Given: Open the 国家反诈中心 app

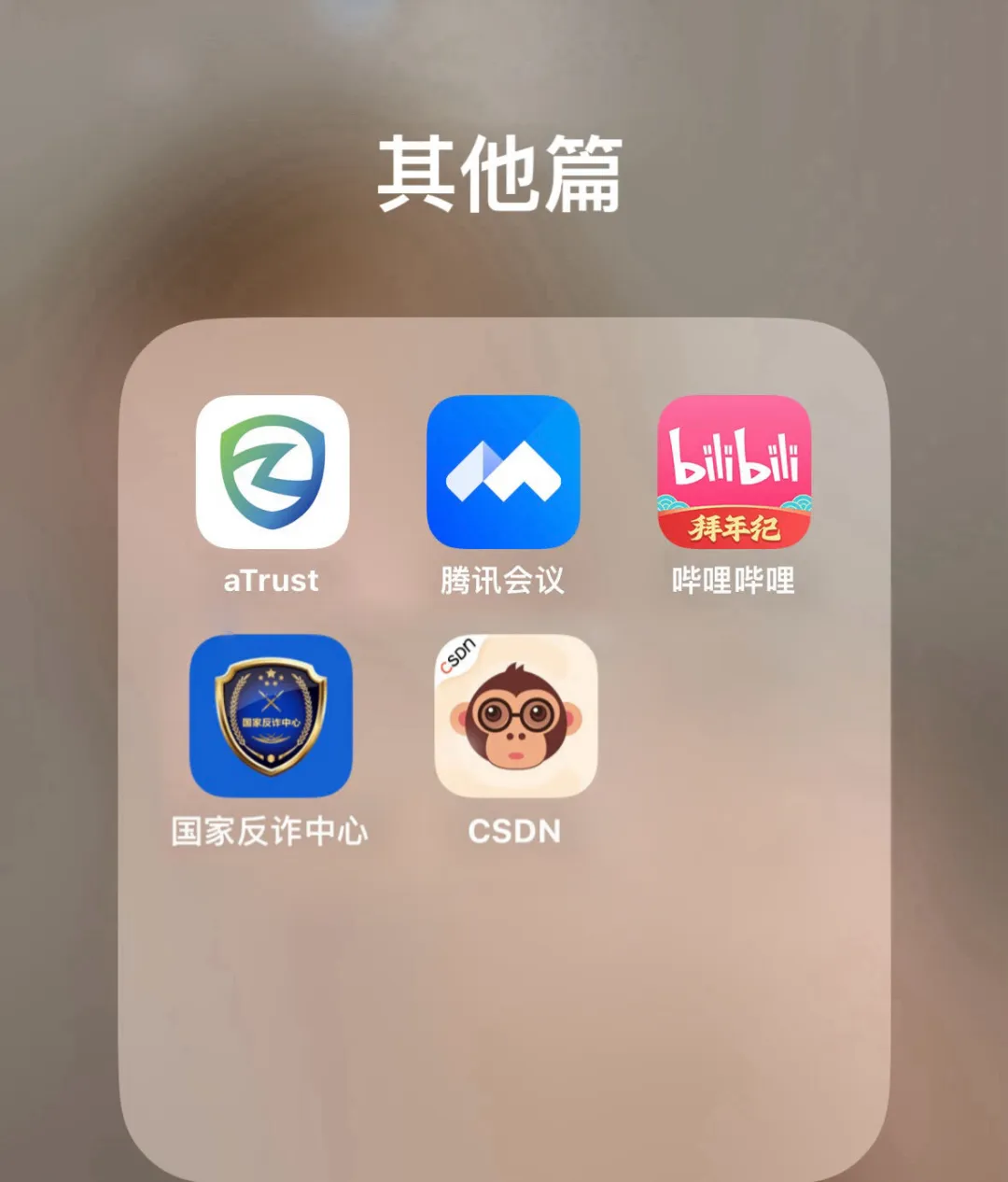Looking at the screenshot, I should point(271,715).
